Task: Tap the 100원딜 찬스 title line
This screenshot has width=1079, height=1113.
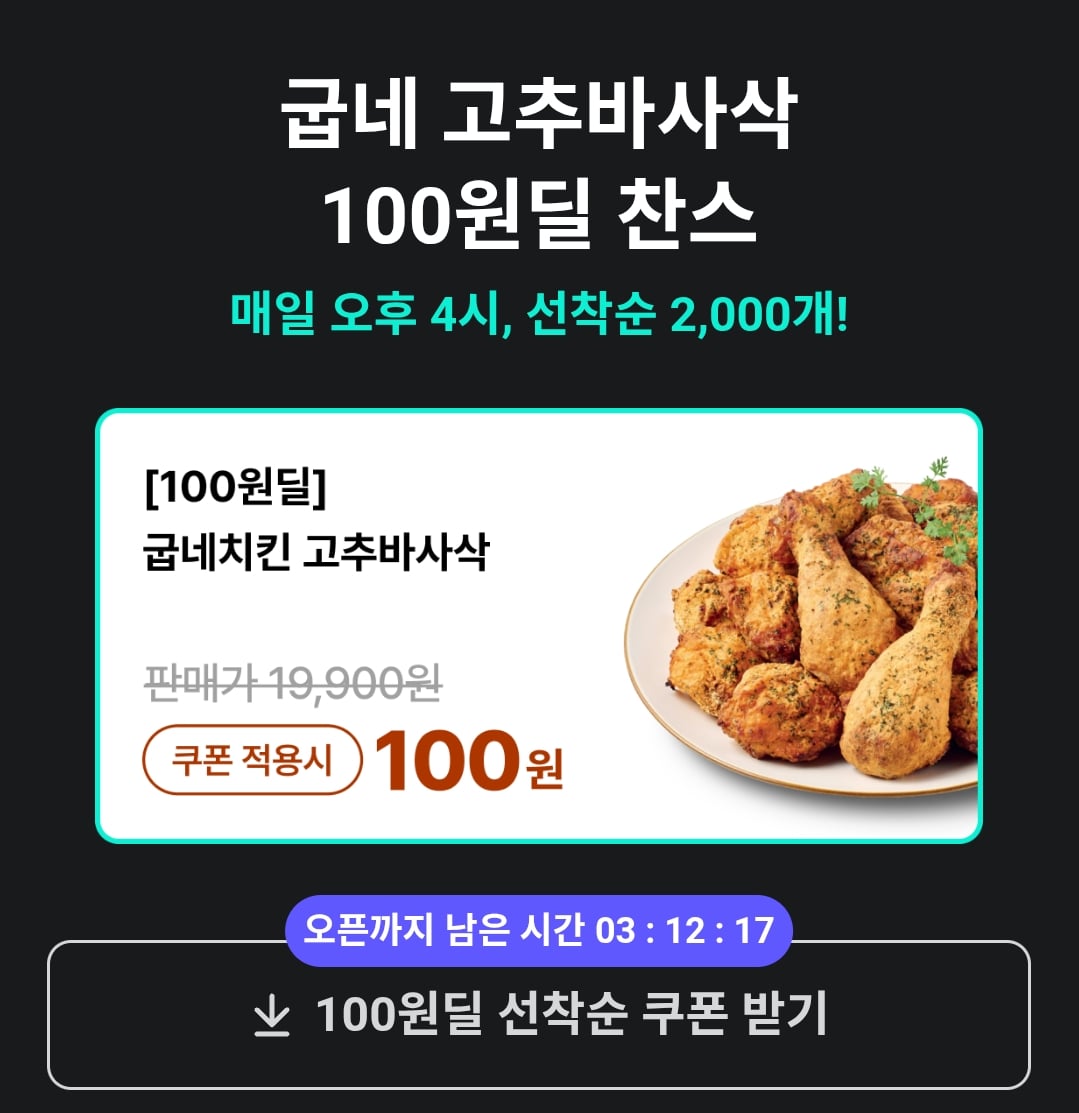Action: (x=539, y=213)
